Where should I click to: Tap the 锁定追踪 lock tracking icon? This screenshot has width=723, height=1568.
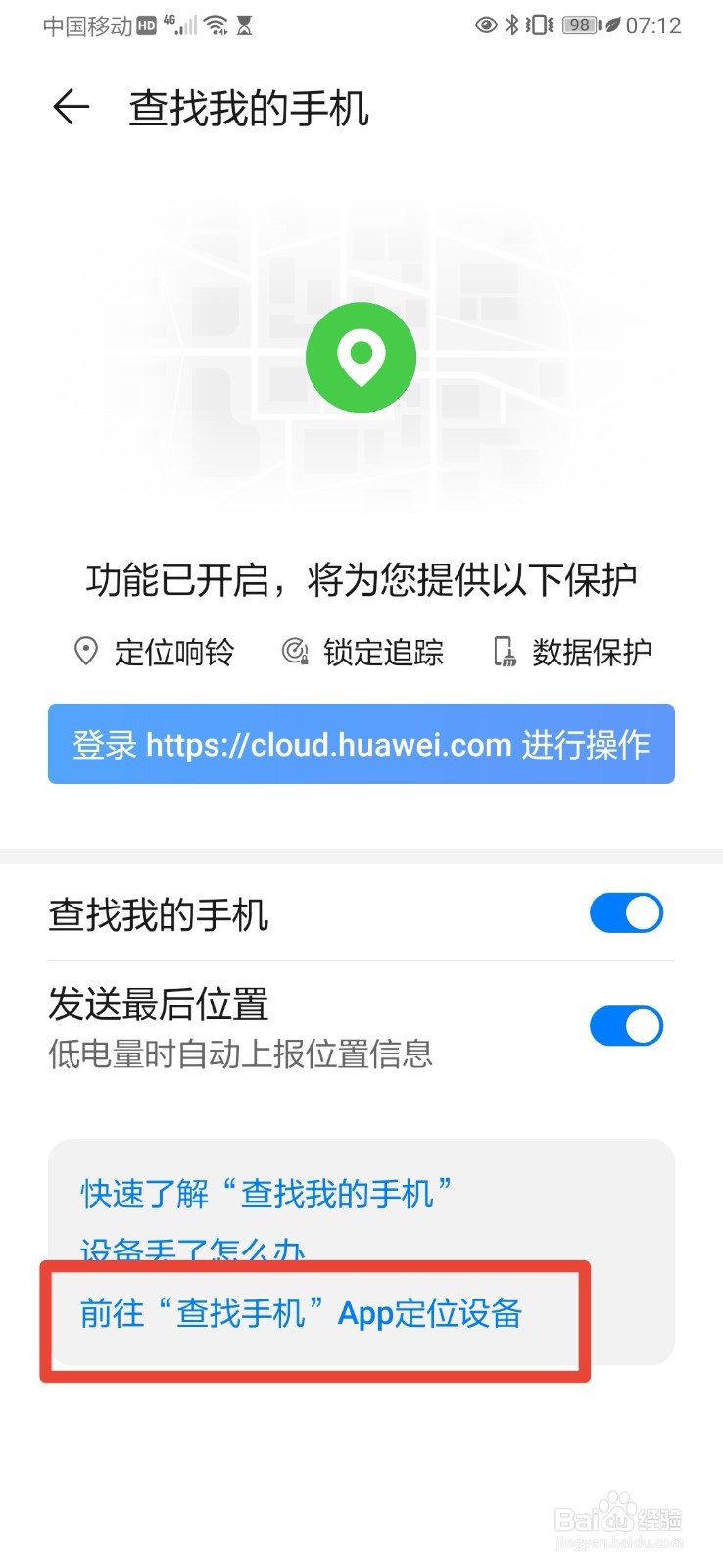point(294,650)
